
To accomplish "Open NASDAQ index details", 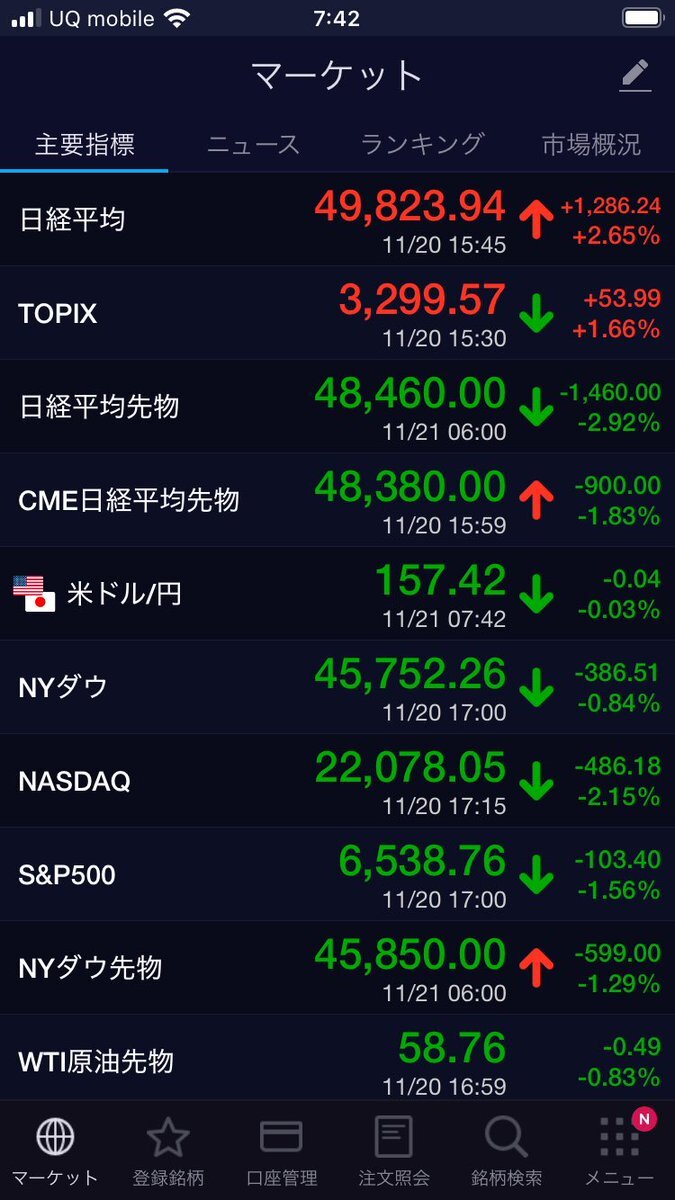I will (337, 781).
